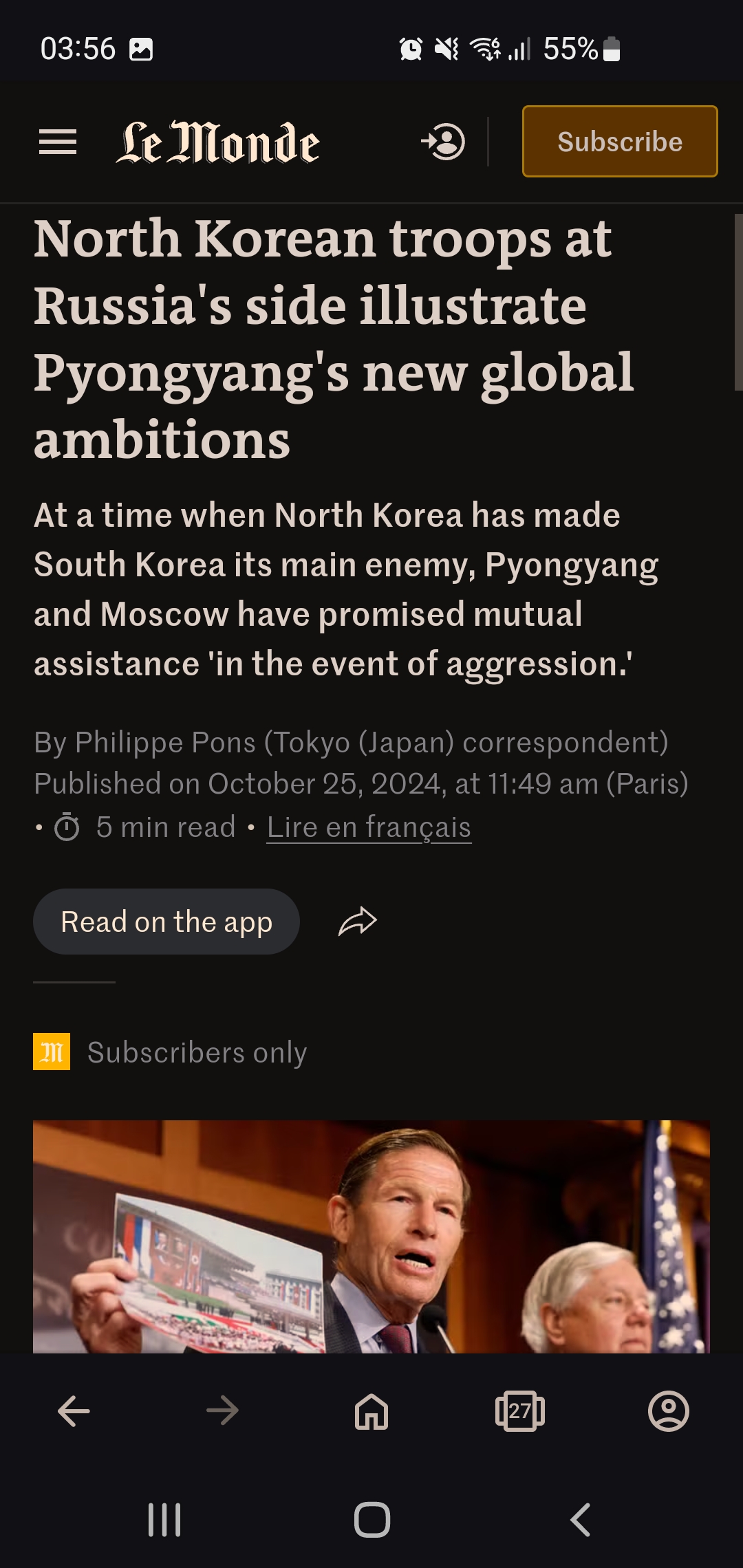Open the sign-in account icon
This screenshot has width=743, height=1568.
point(443,142)
